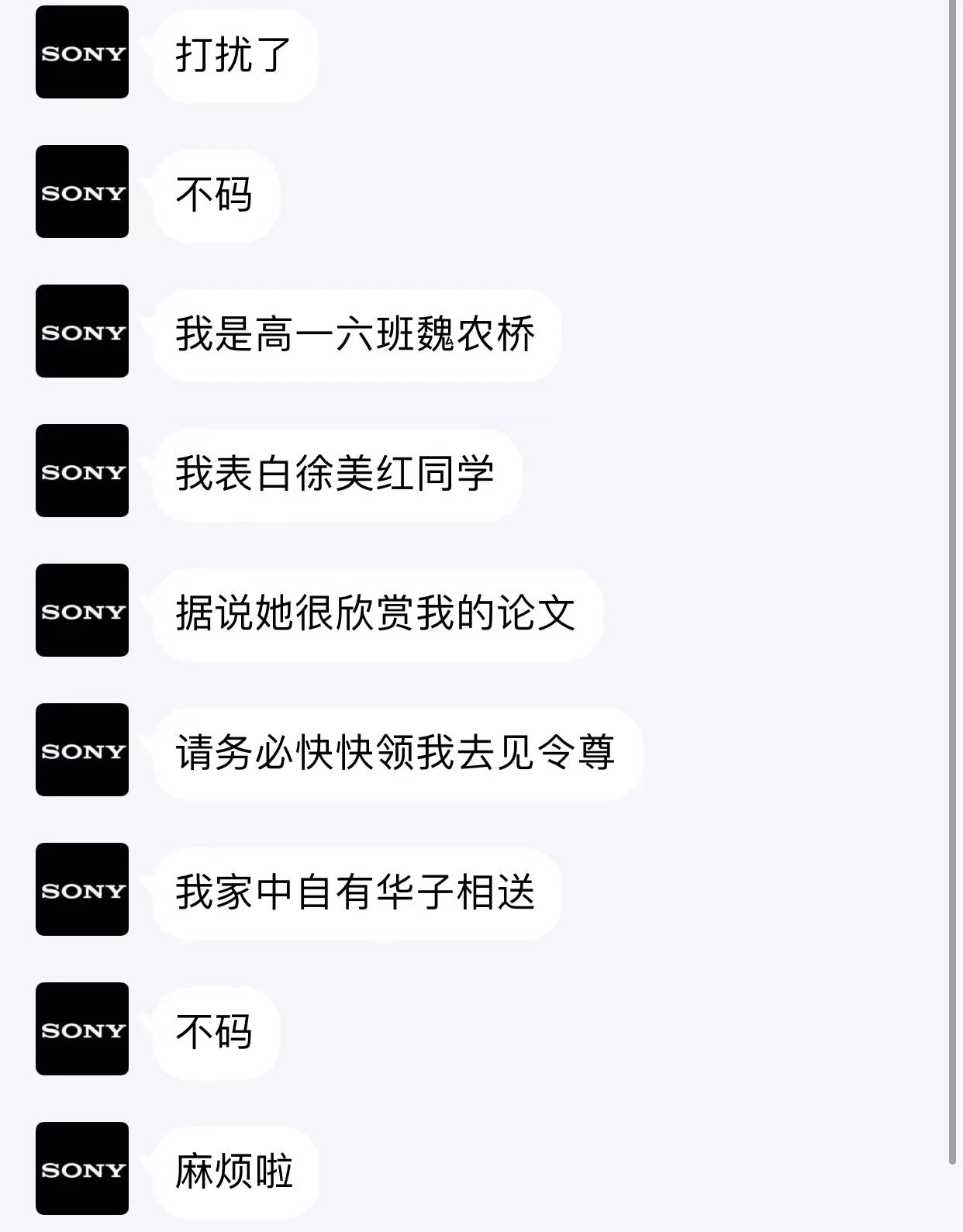This screenshot has height=1232, width=963.
Task: Tap the avatar beside 据说她很欣赏我的论文
Action: coord(82,610)
